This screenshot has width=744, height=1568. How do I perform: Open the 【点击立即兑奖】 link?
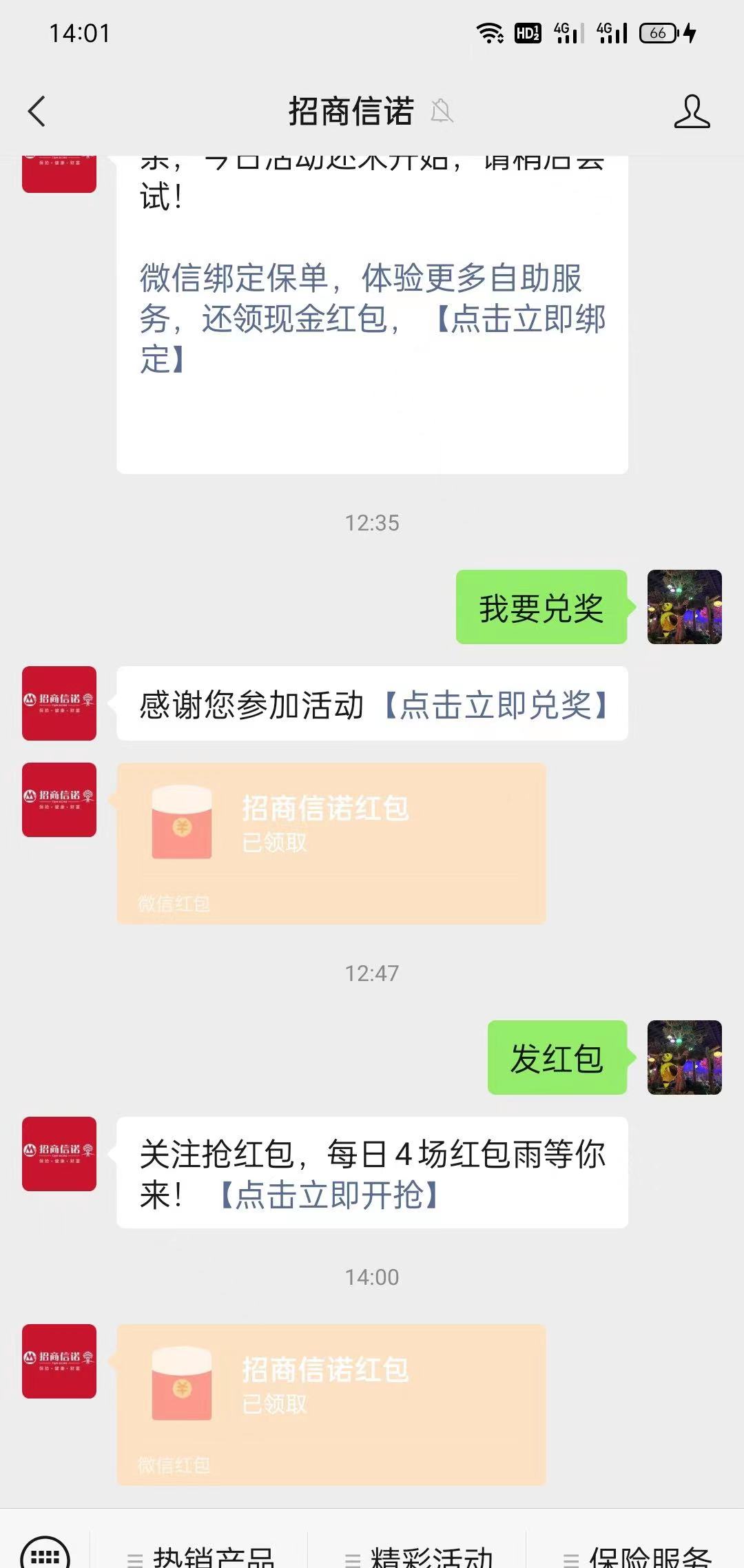(496, 705)
